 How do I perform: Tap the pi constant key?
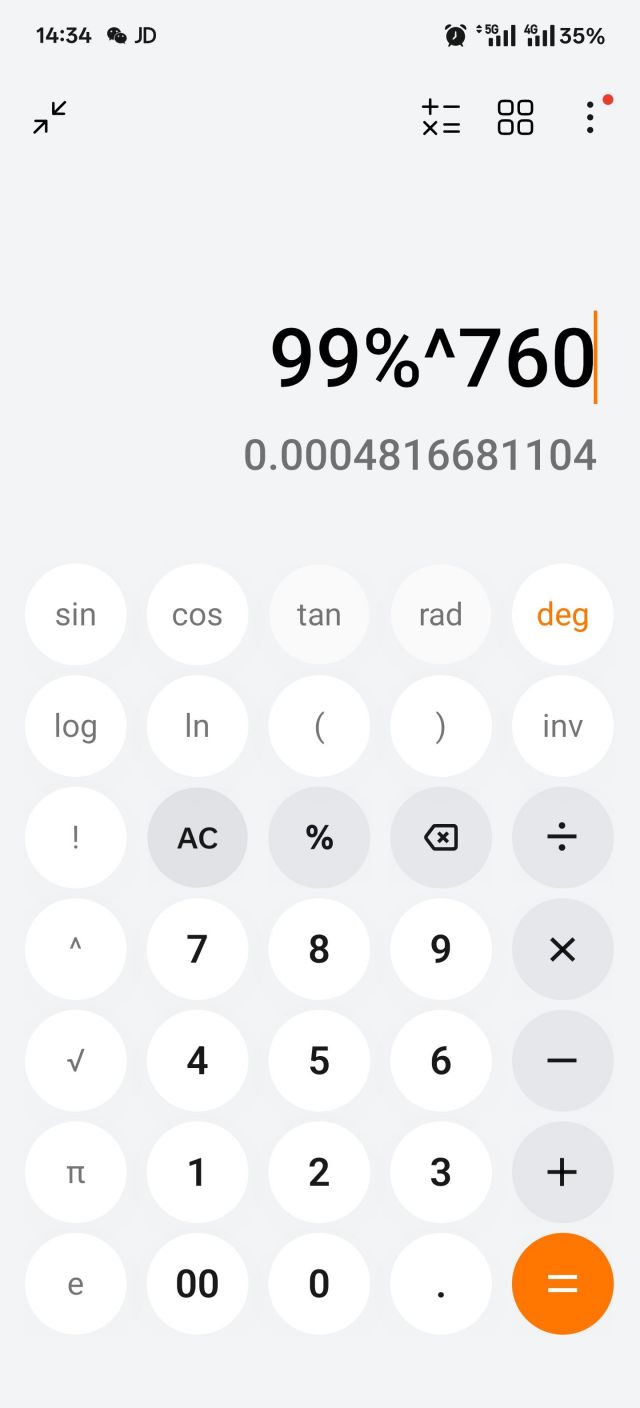(75, 1172)
